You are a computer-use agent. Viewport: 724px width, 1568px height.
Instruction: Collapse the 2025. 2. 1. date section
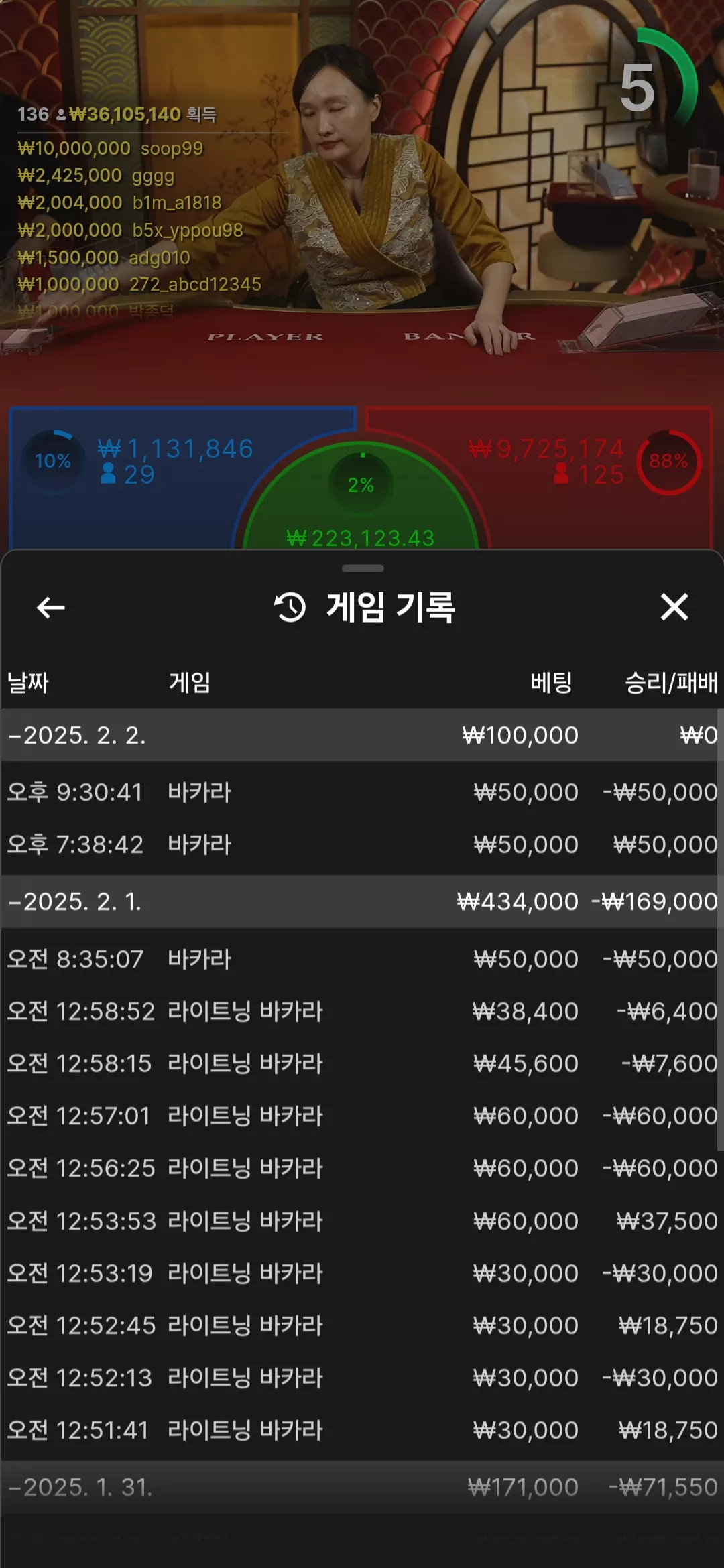click(x=362, y=901)
